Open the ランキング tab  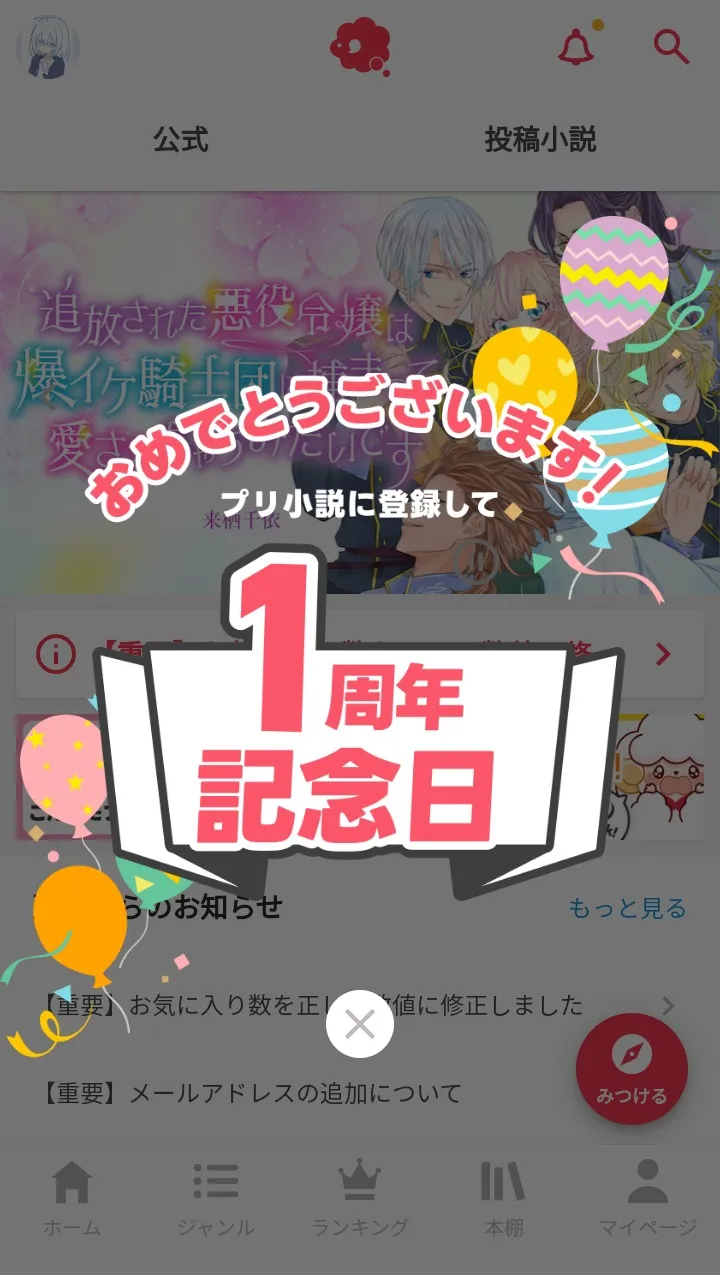(360, 1199)
